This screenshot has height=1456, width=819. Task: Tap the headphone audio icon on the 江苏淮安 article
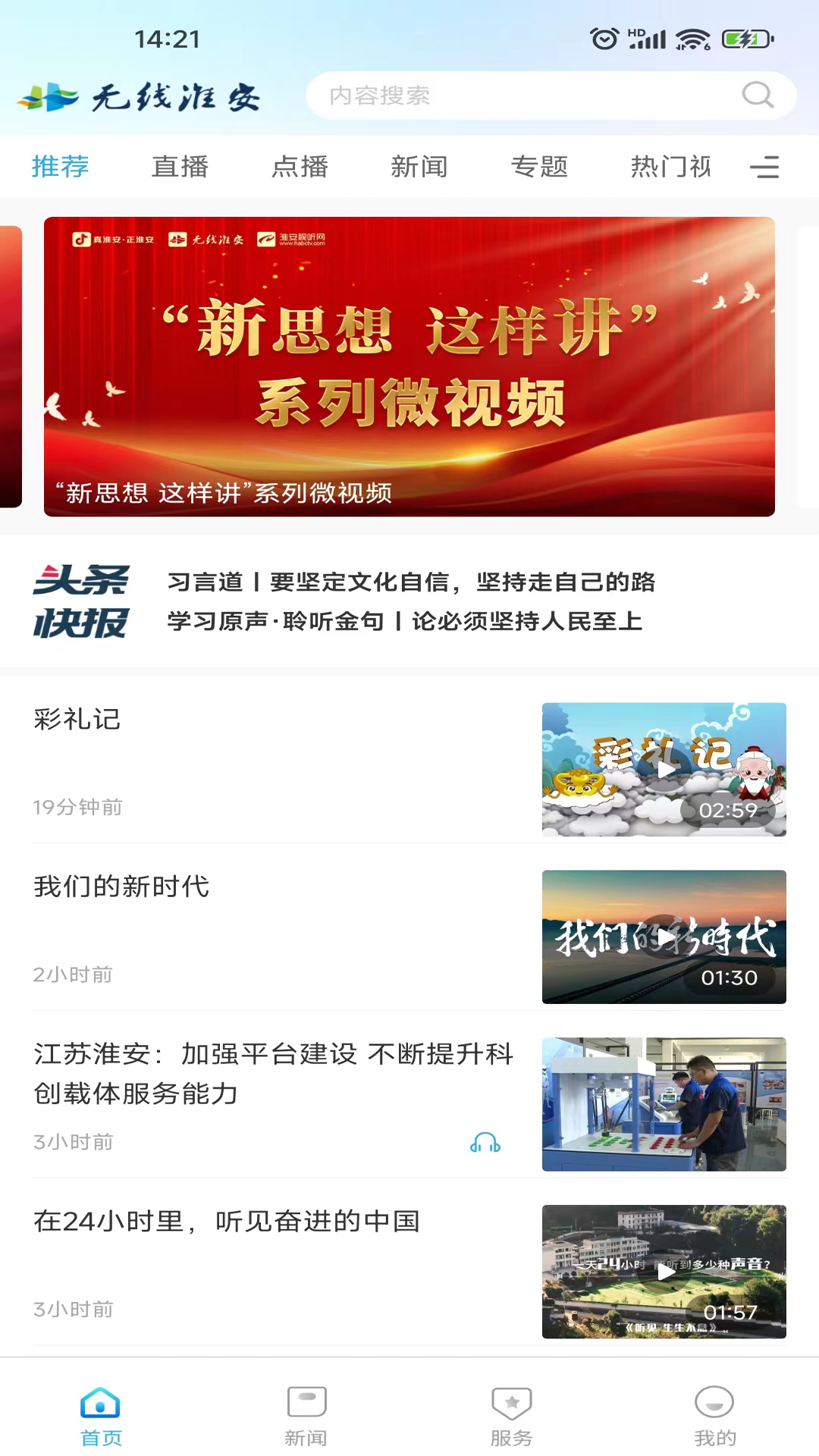point(486,1142)
